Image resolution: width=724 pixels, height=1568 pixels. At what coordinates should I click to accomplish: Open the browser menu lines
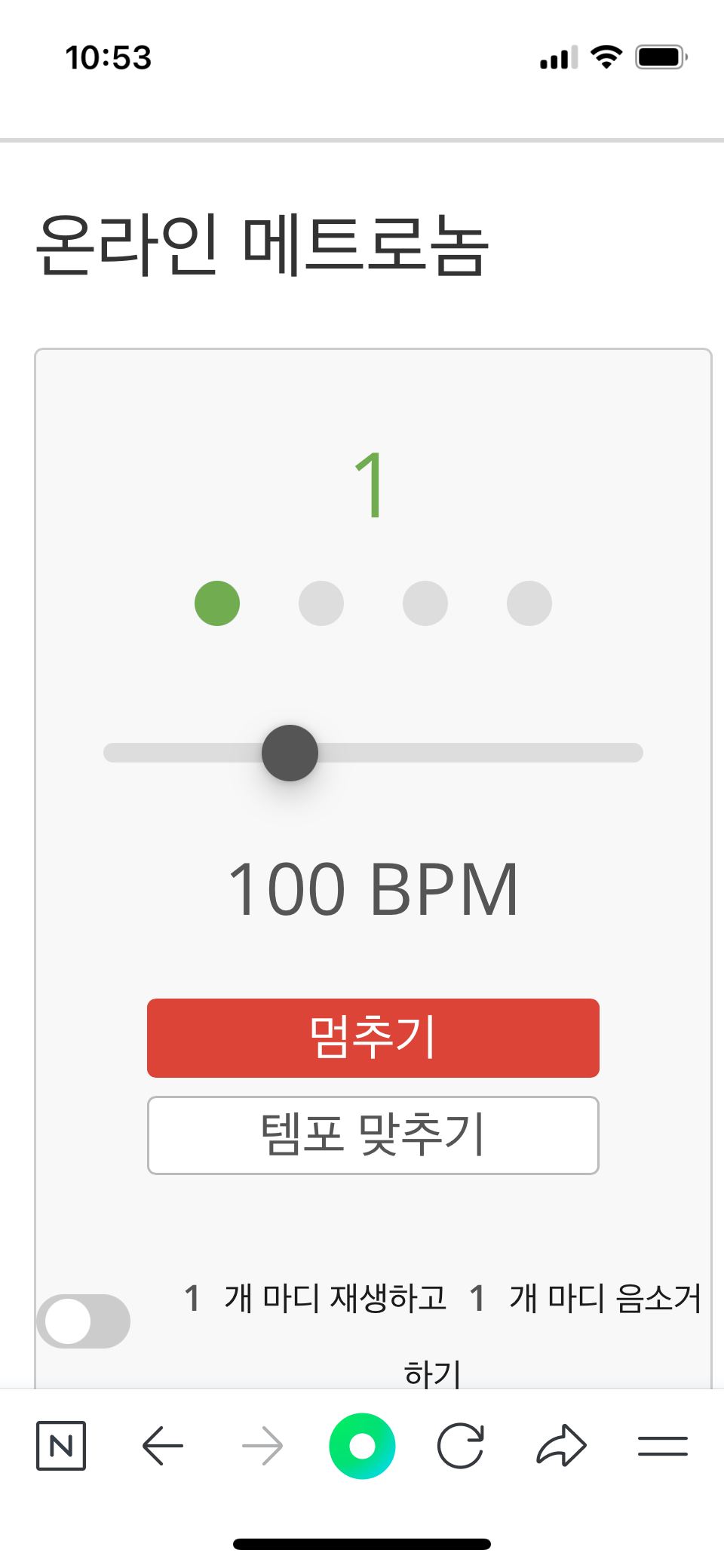tap(662, 1446)
